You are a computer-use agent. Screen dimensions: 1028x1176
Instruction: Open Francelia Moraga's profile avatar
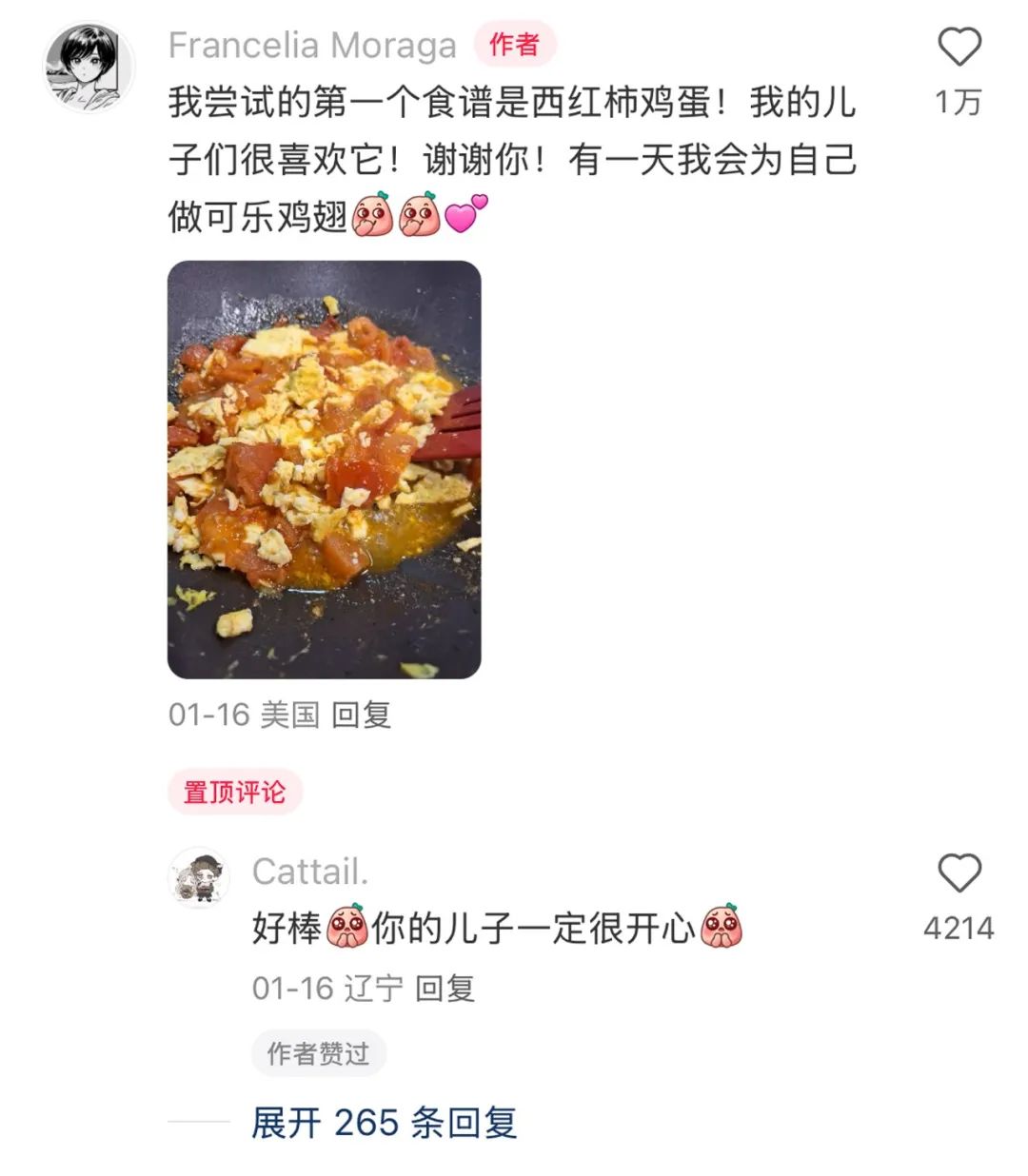(89, 67)
